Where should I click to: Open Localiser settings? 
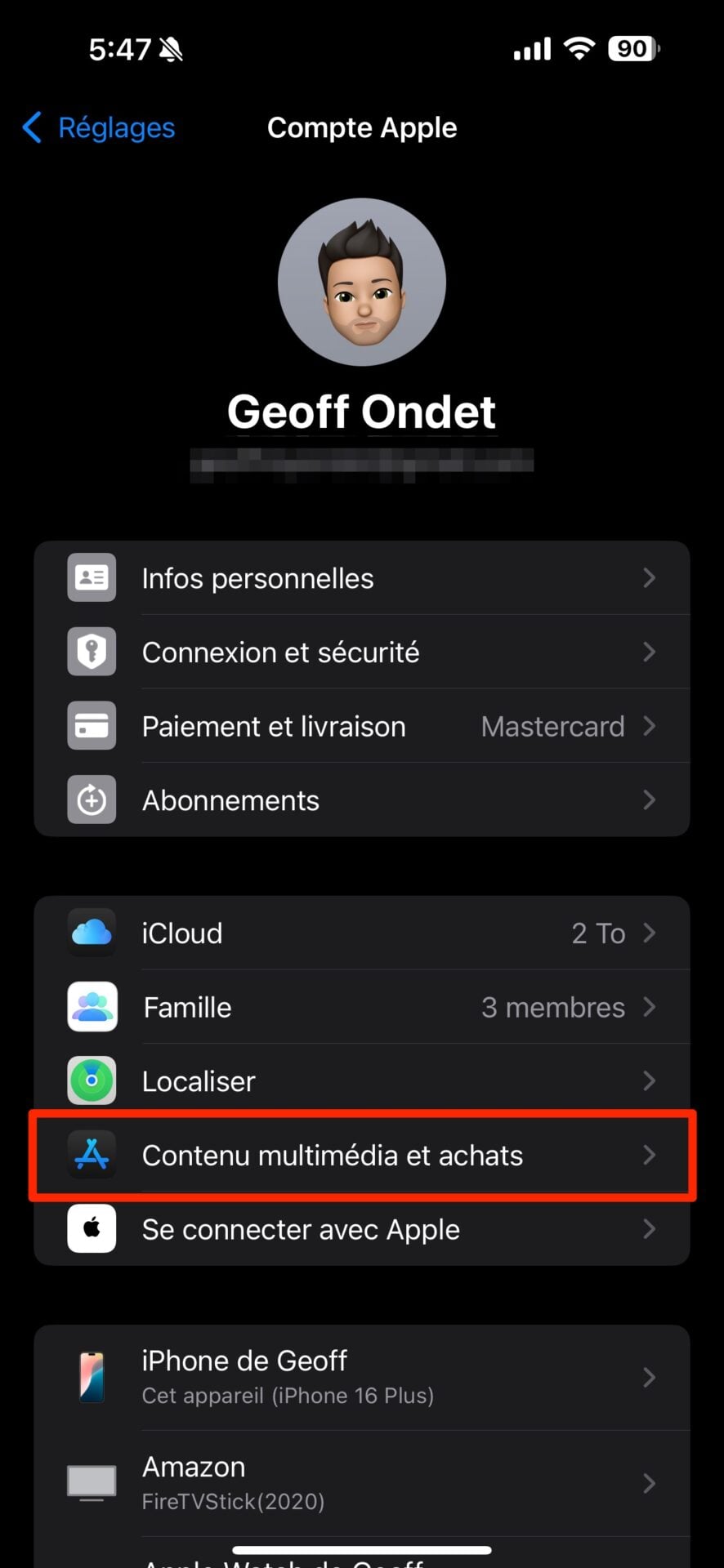362,1081
